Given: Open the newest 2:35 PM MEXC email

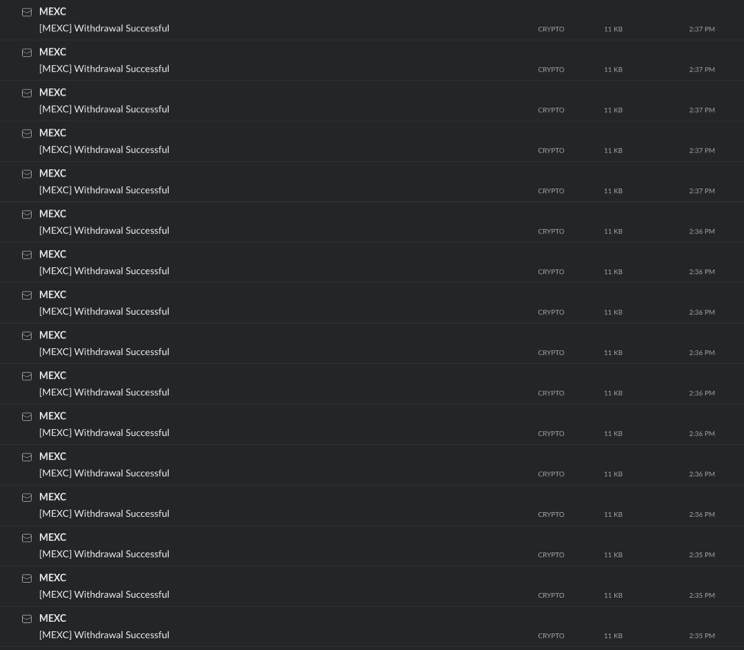Looking at the screenshot, I should [x=104, y=554].
